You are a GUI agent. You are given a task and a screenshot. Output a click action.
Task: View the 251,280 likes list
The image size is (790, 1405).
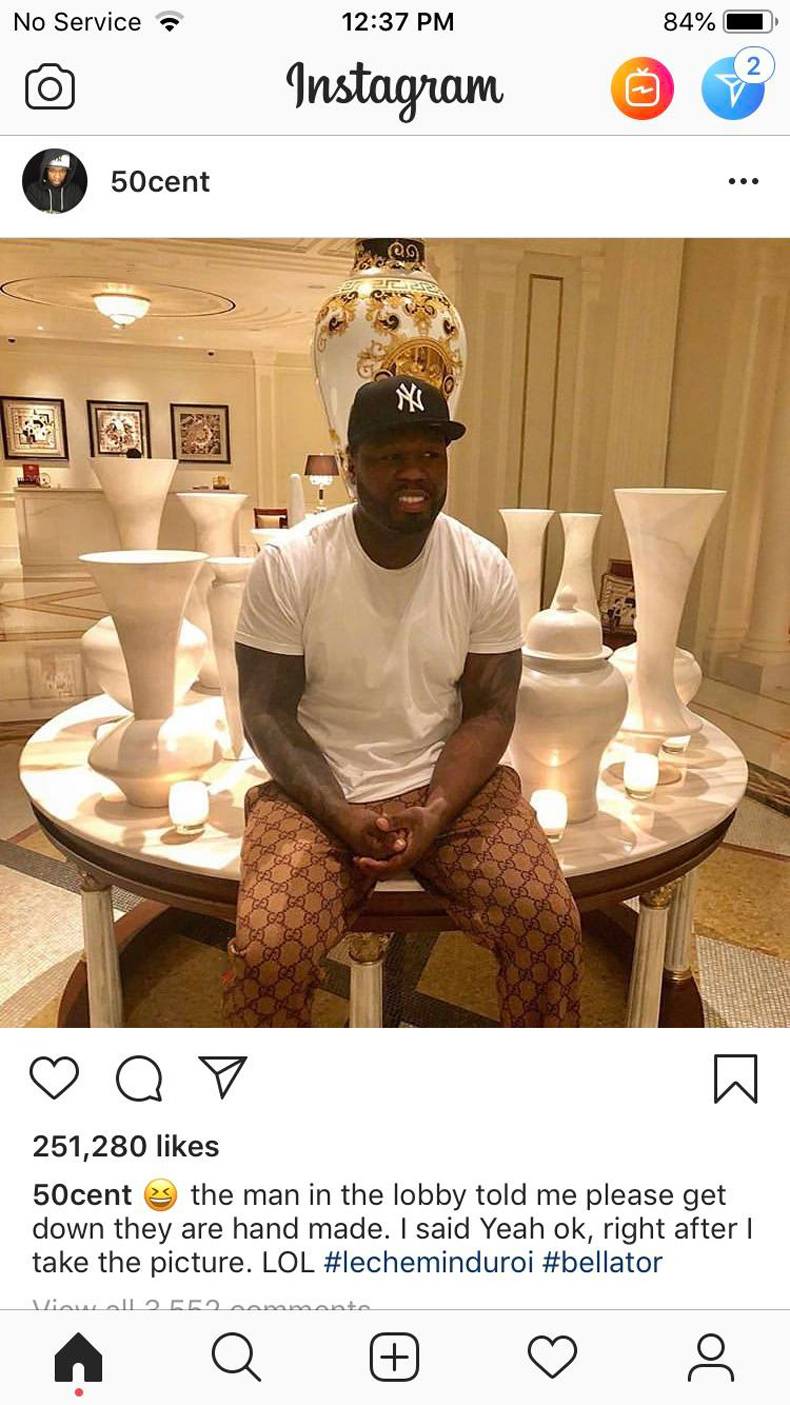coord(126,1146)
